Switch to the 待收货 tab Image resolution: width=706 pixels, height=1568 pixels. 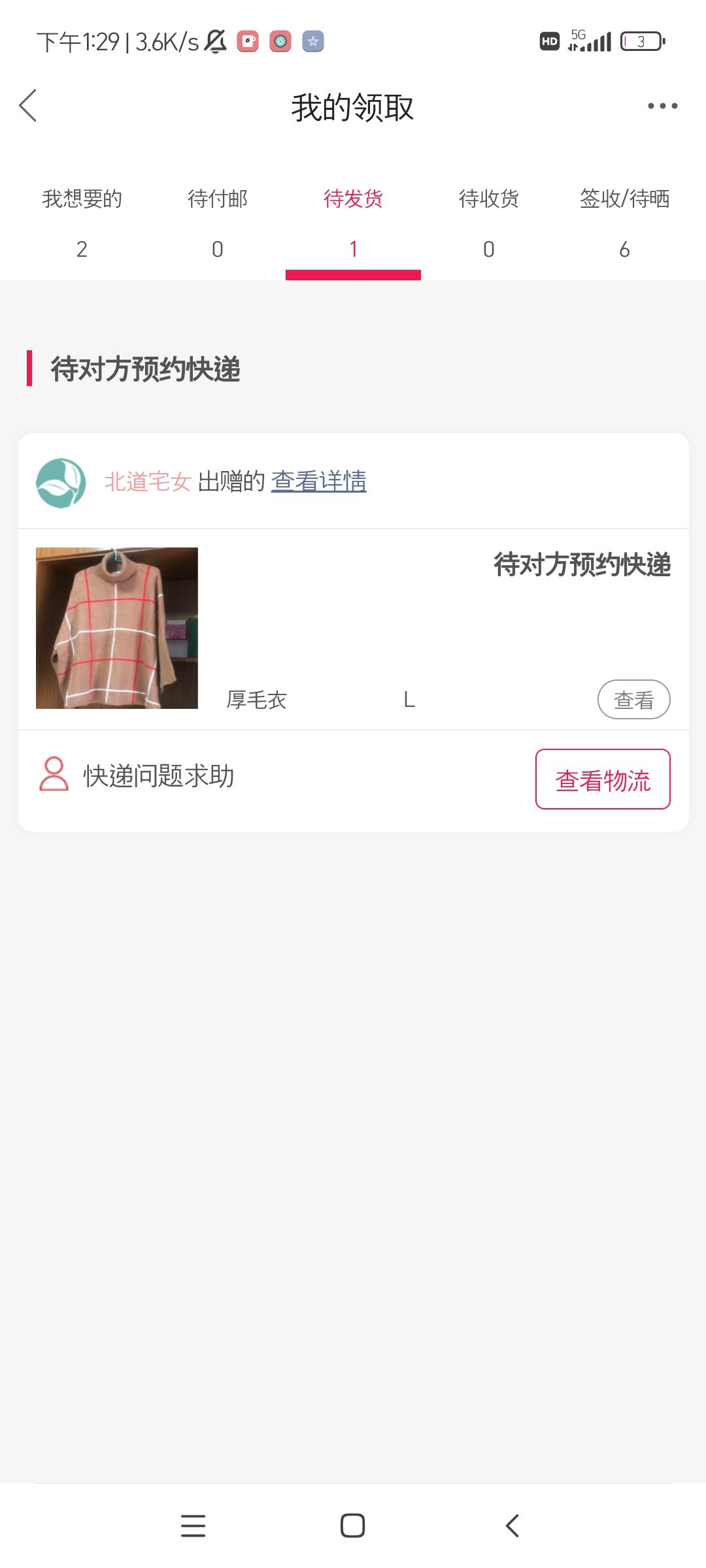click(489, 222)
